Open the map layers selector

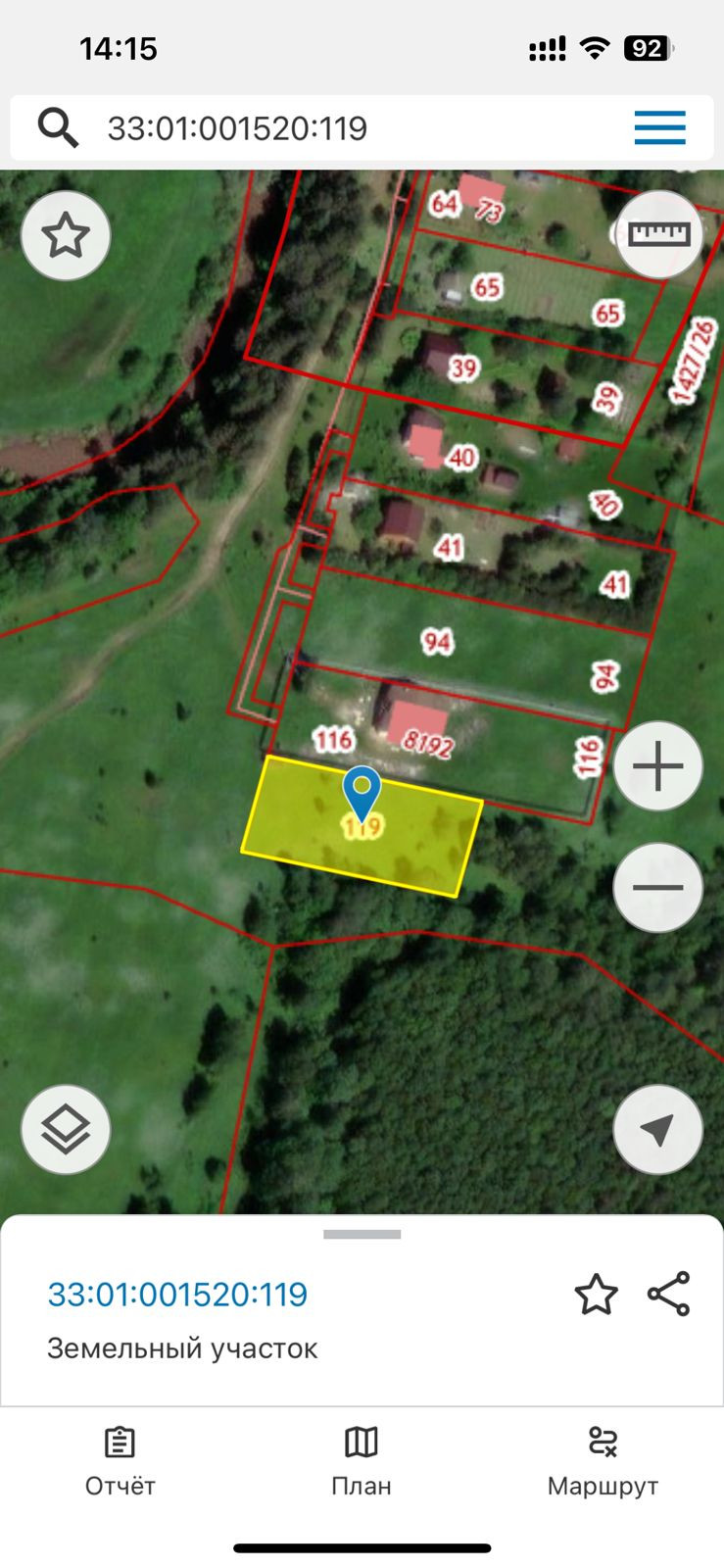(66, 1130)
